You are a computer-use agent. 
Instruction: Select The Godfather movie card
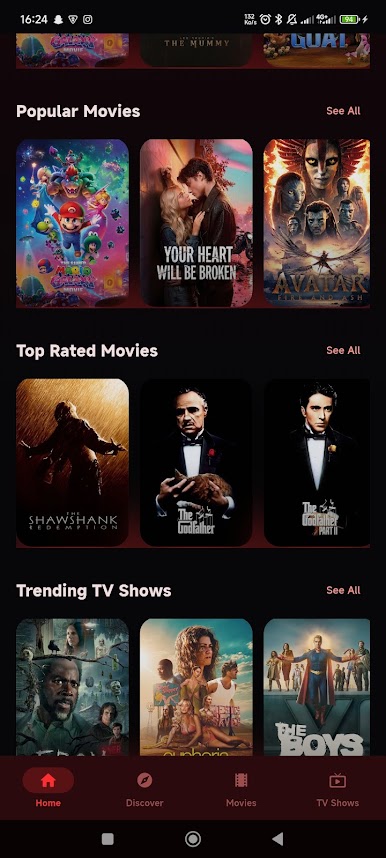point(196,462)
